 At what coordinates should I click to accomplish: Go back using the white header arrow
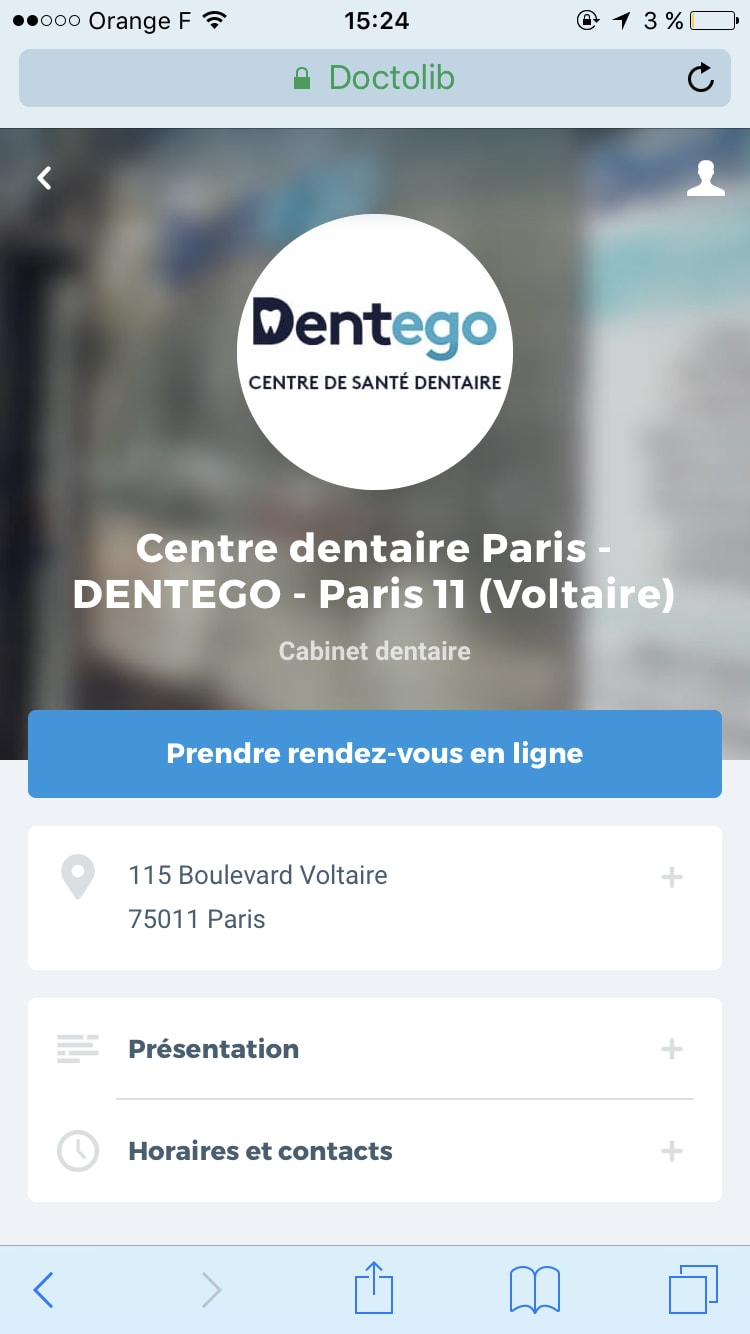click(x=44, y=178)
